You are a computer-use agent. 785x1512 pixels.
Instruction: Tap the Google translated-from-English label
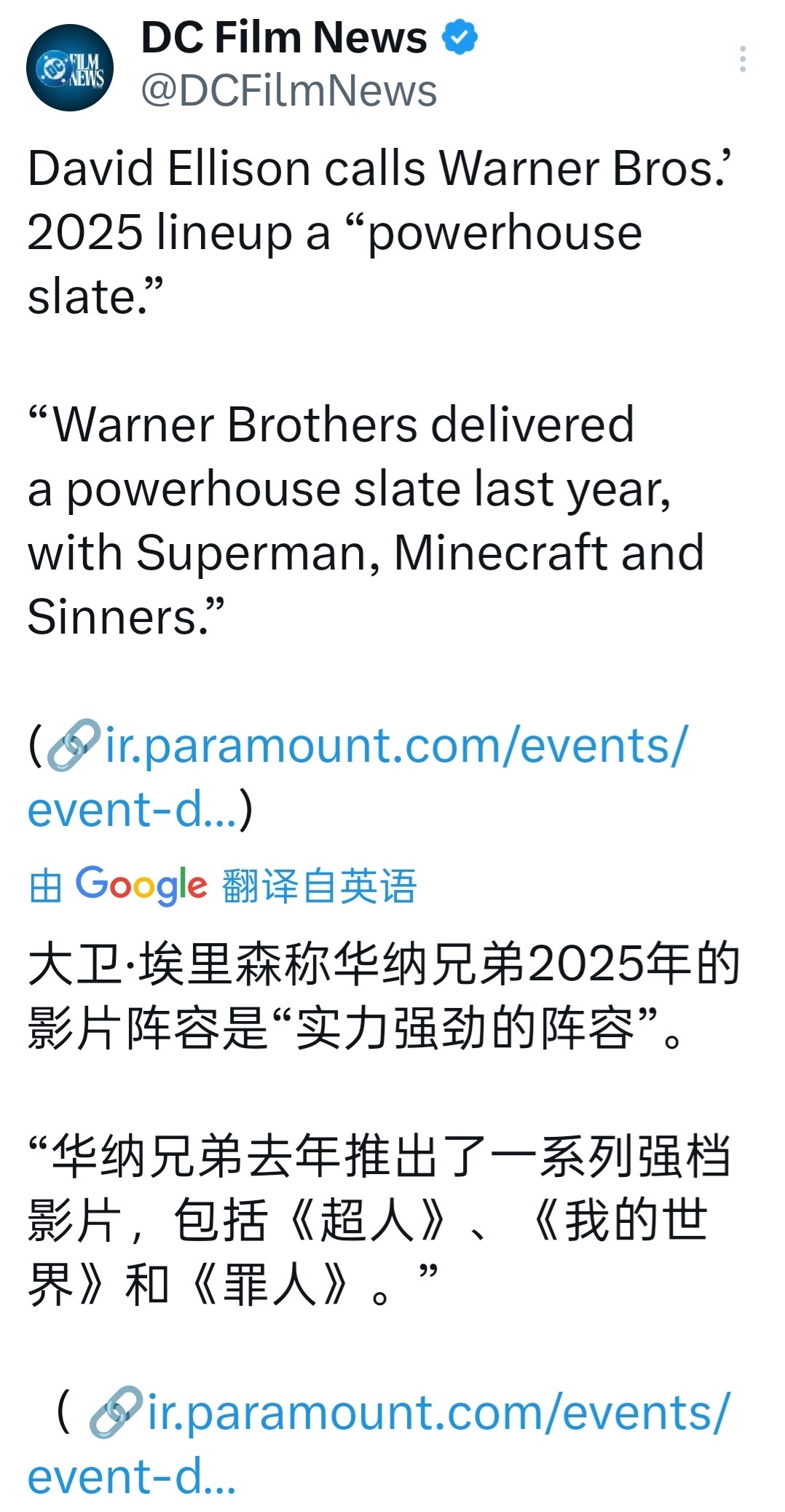tap(223, 886)
